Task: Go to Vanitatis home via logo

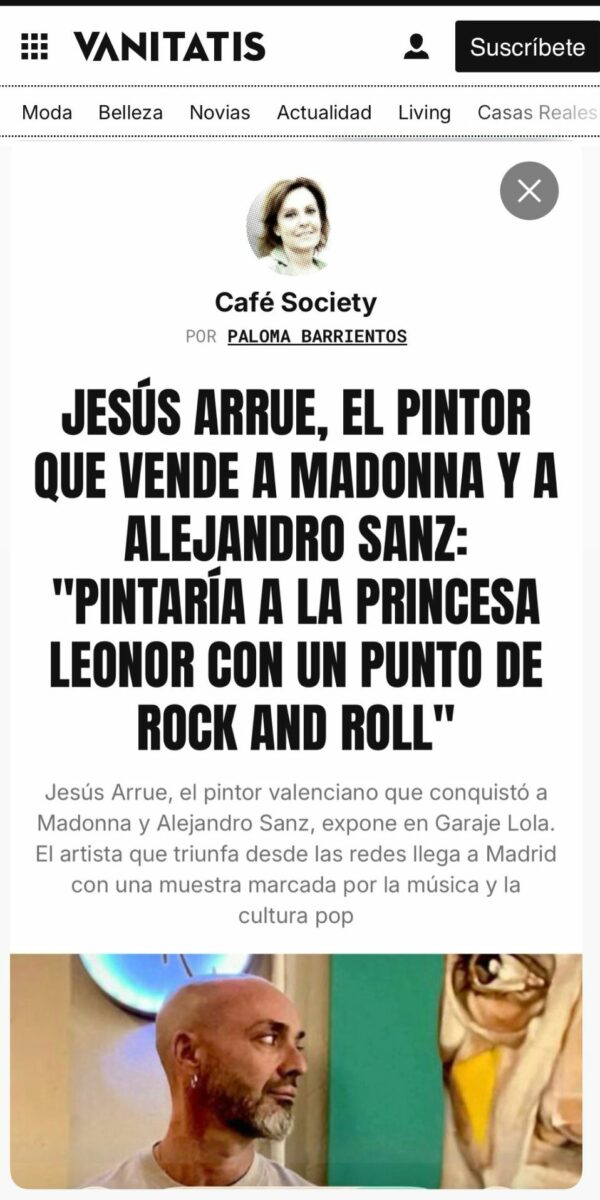Action: pyautogui.click(x=169, y=46)
